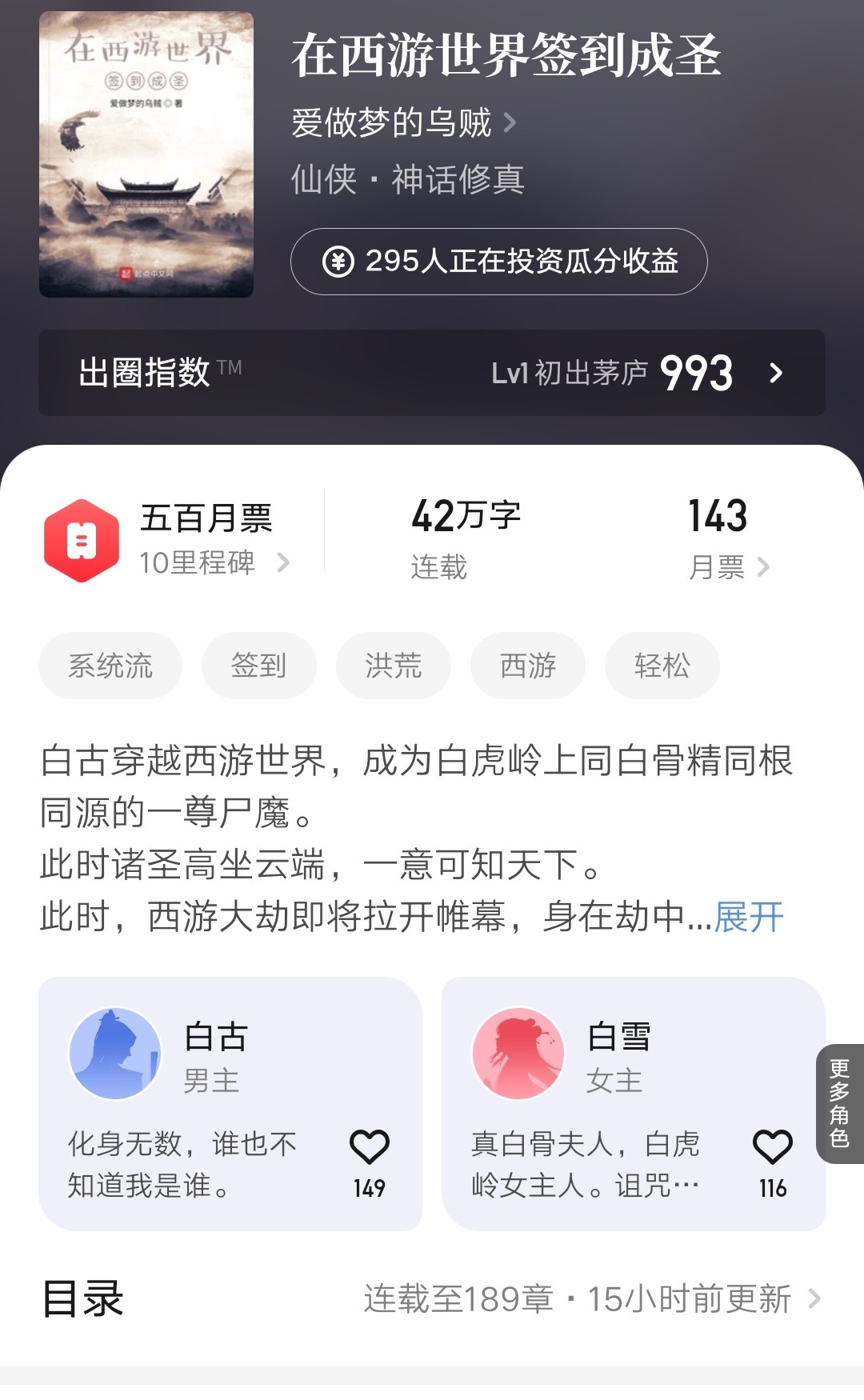Open the 白古 character card
The image size is (864, 1400).
200,1056
